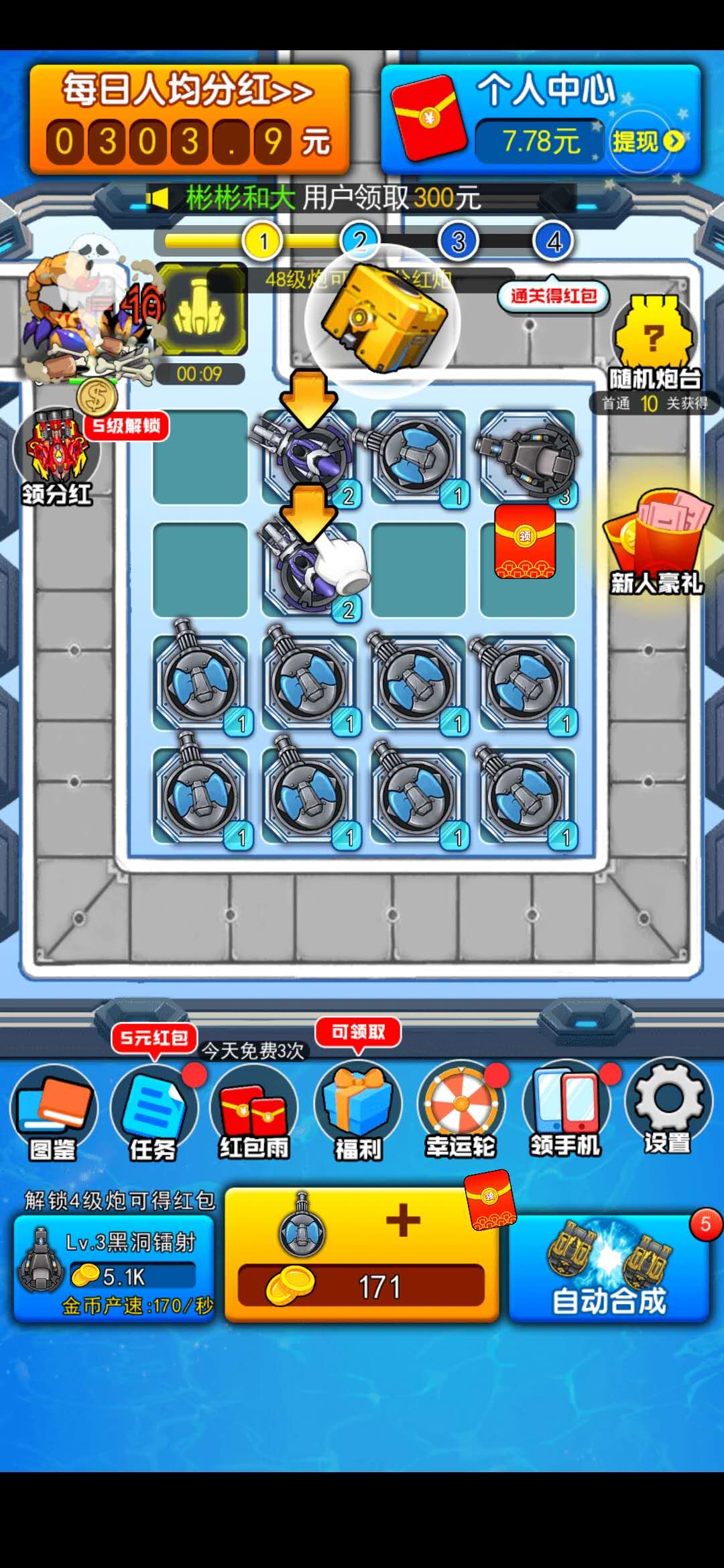Collect the red envelope in the grid
Image resolution: width=724 pixels, height=1568 pixels.
(525, 543)
